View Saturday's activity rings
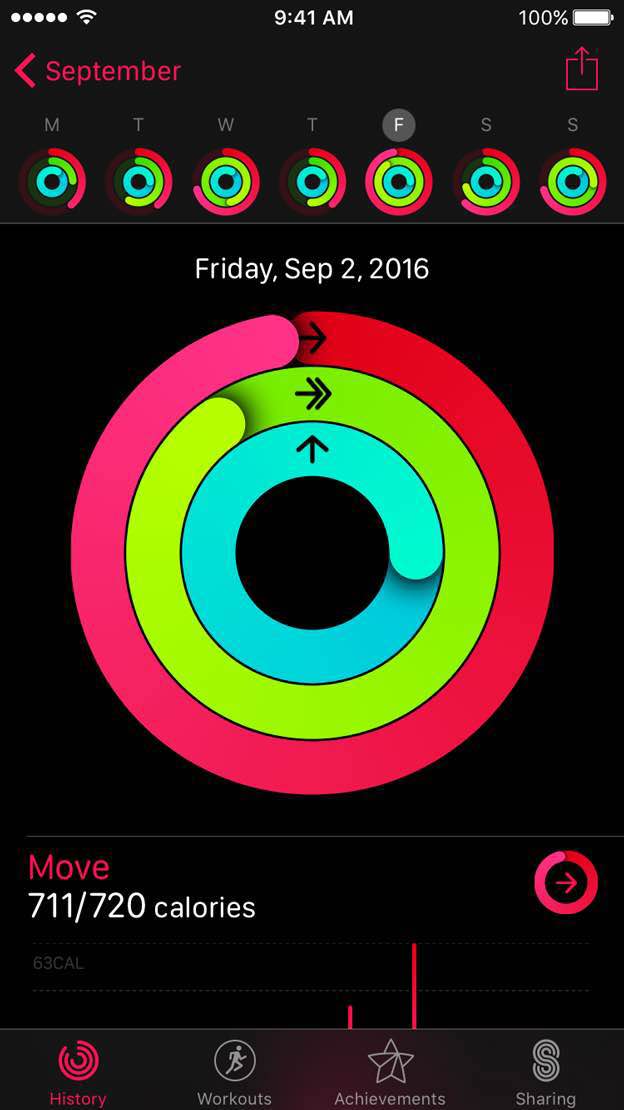Viewport: 624px width, 1110px height. click(486, 181)
